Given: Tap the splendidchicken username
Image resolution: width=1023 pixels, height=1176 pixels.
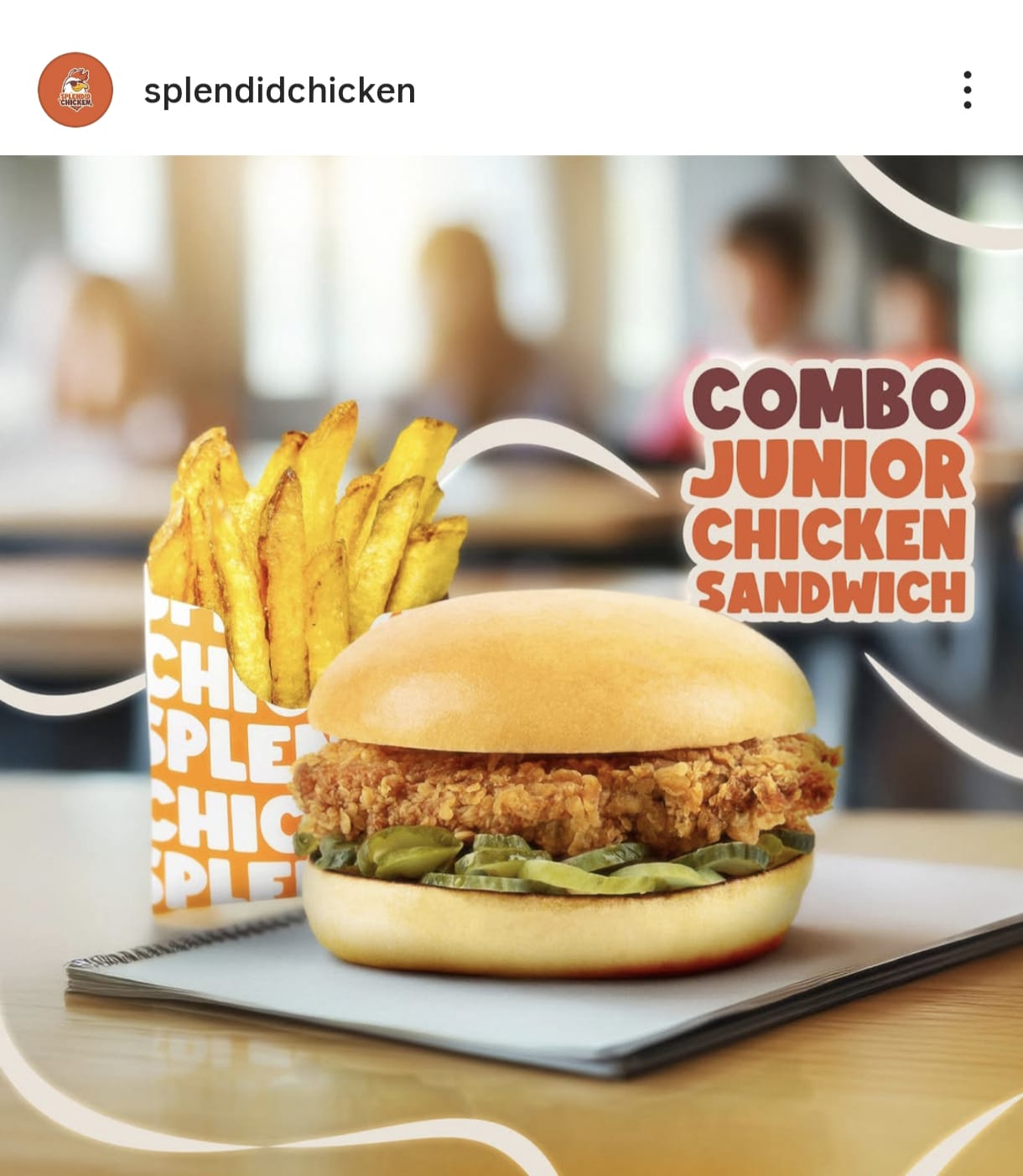Looking at the screenshot, I should [279, 91].
